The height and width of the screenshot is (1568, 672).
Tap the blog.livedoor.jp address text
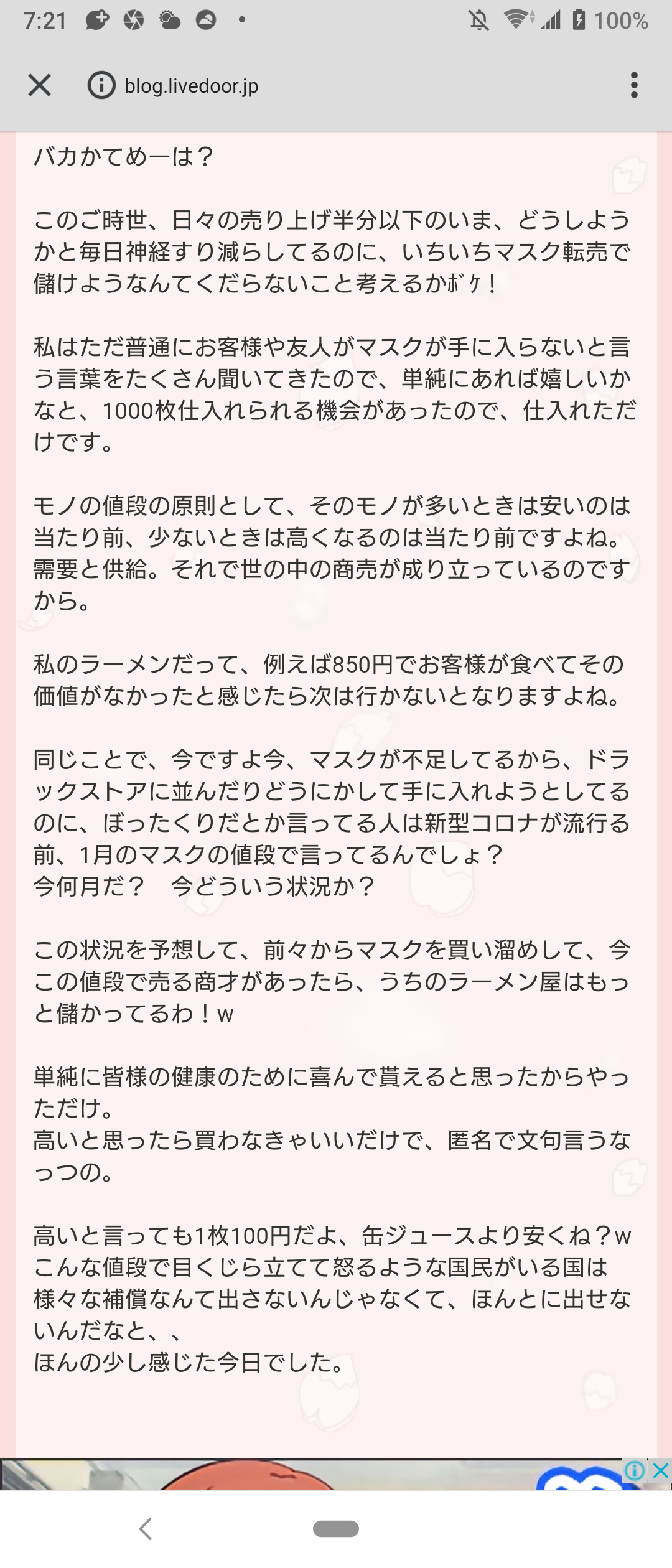[191, 86]
